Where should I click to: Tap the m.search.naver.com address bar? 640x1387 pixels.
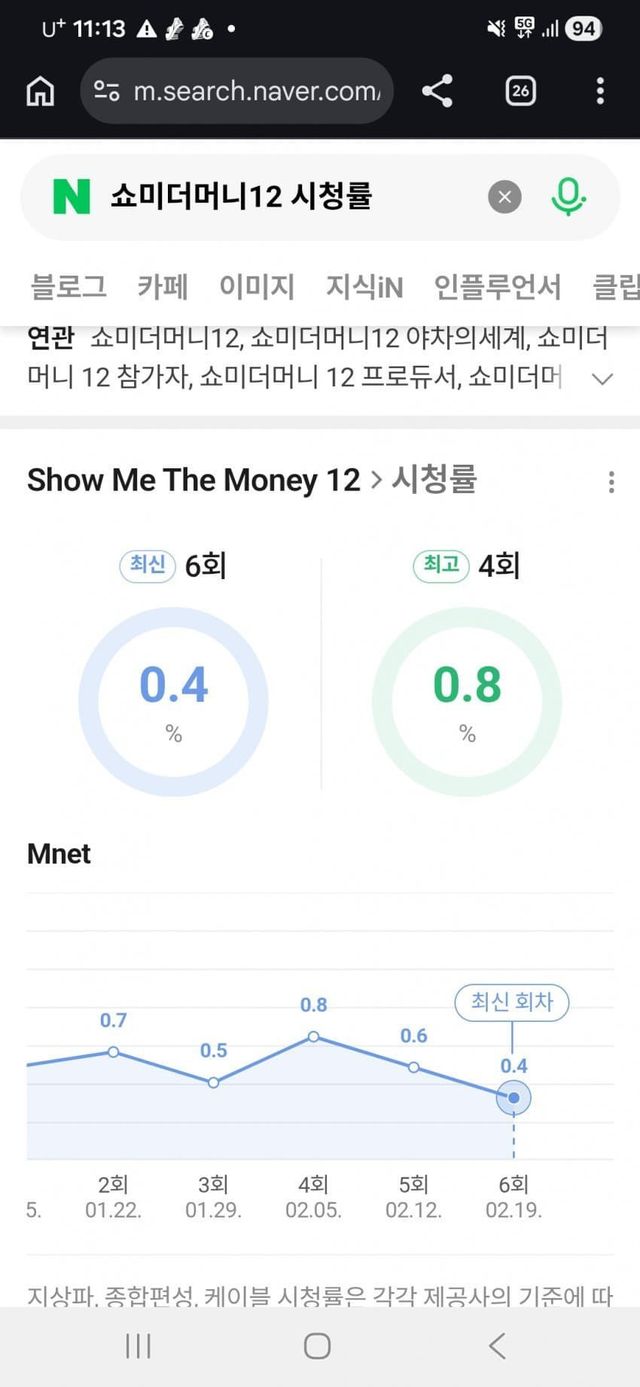click(x=237, y=91)
